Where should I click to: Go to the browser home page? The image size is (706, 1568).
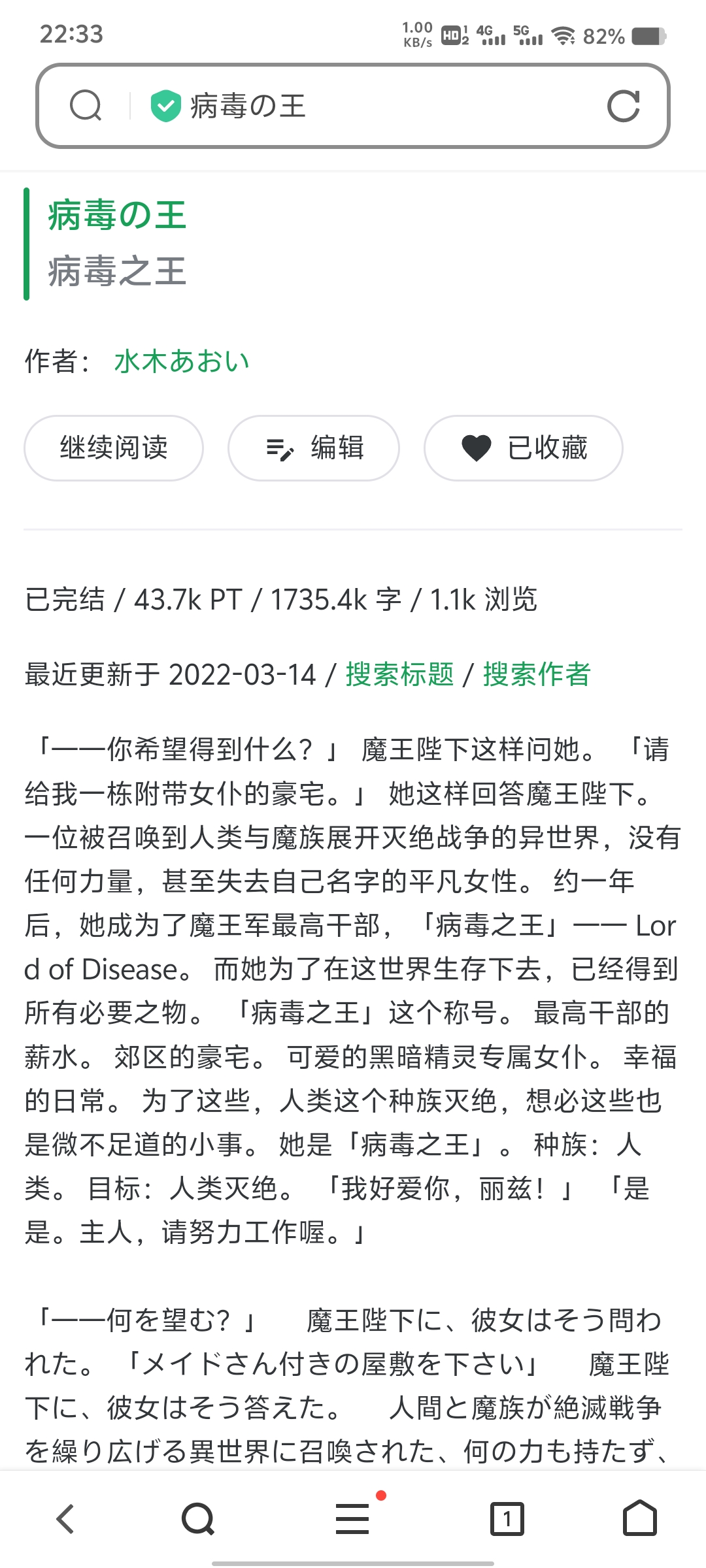click(x=639, y=1518)
